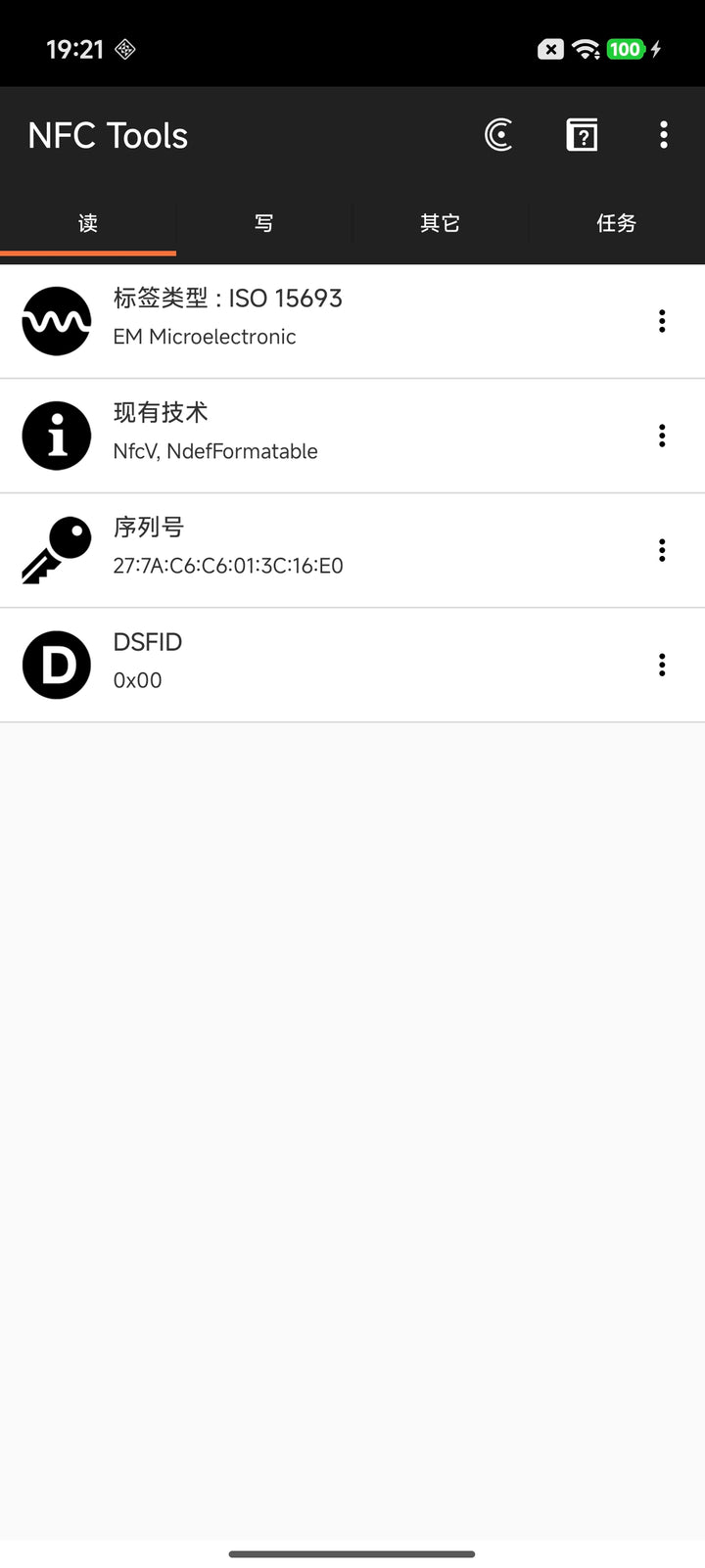Open the 序列号 row
The image size is (705, 1568).
point(352,550)
